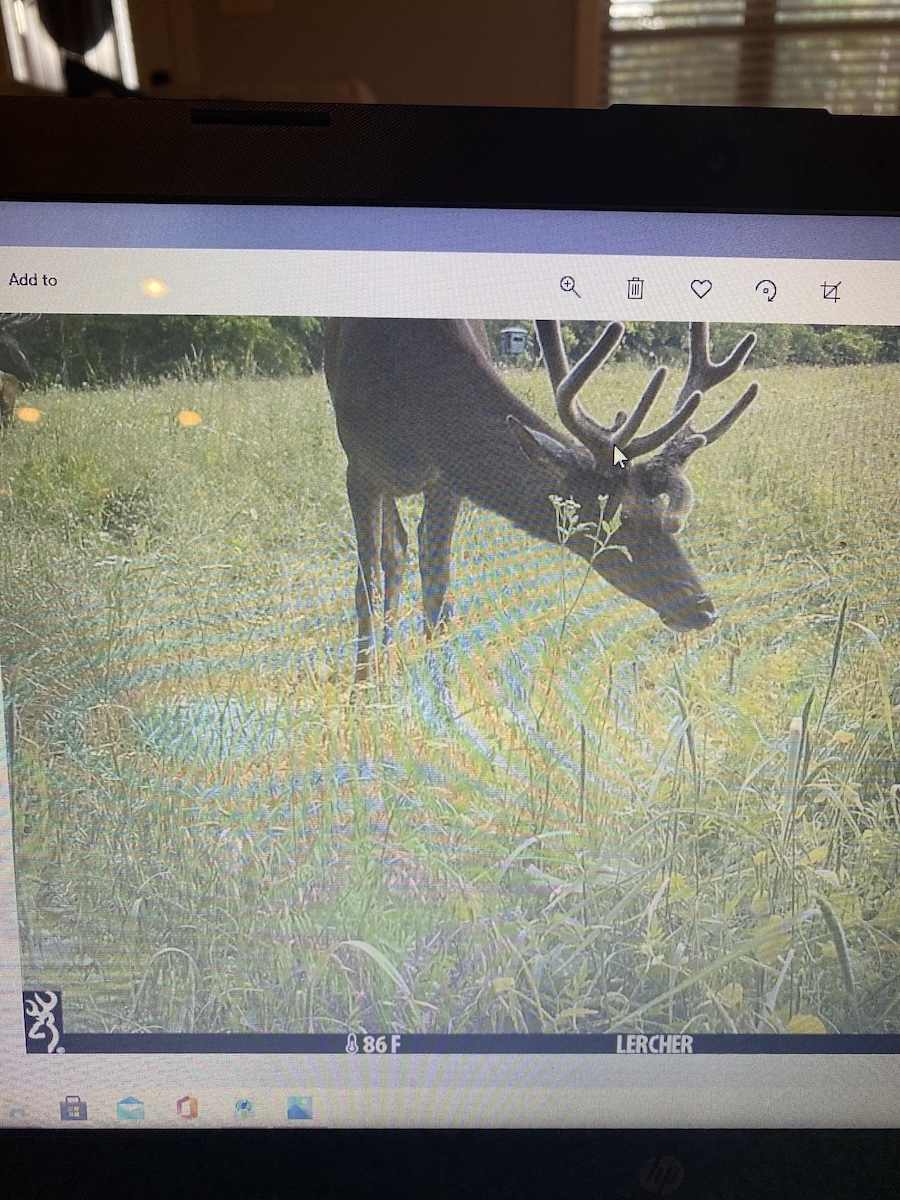Zoom into the deer photo
The height and width of the screenshot is (1200, 900).
click(x=570, y=288)
